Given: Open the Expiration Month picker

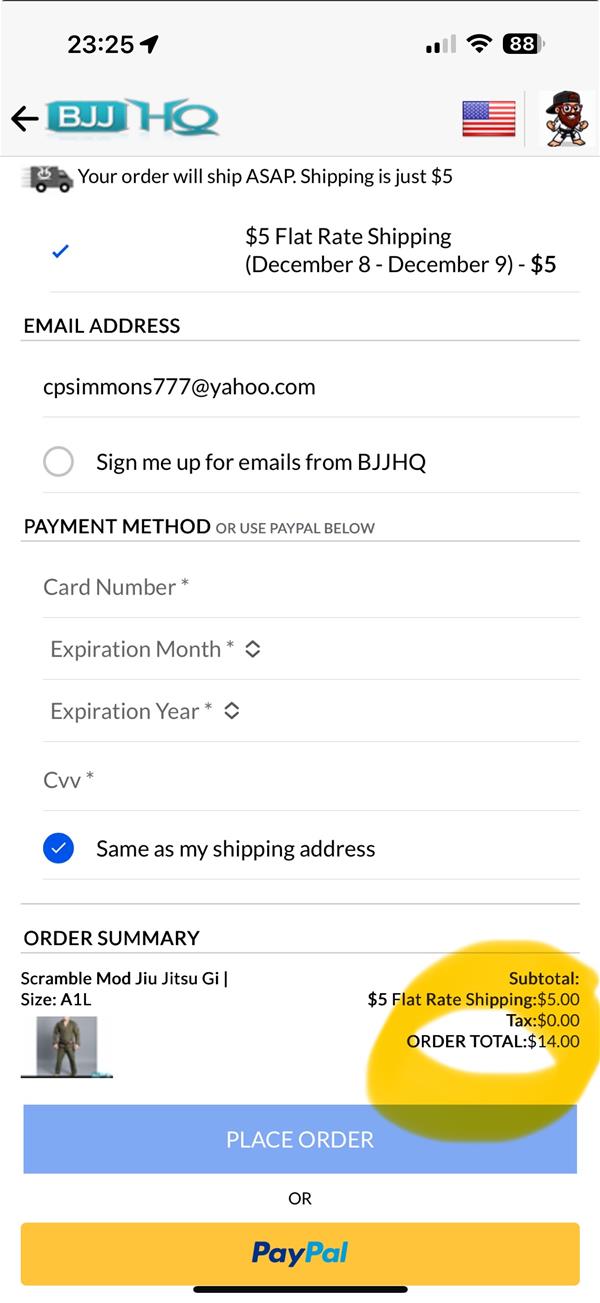Looking at the screenshot, I should tap(155, 649).
